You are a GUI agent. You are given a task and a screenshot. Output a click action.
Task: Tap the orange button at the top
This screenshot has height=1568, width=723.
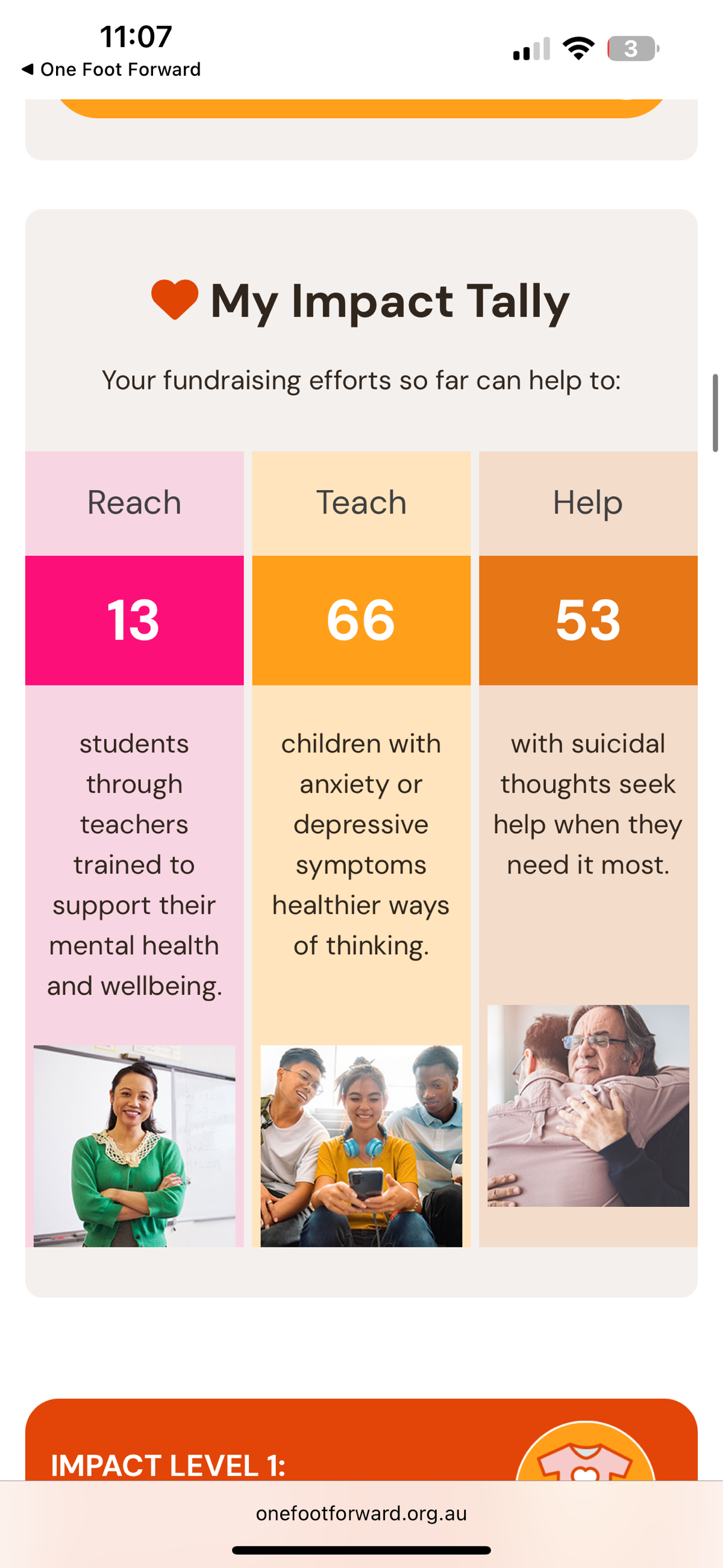(361, 108)
